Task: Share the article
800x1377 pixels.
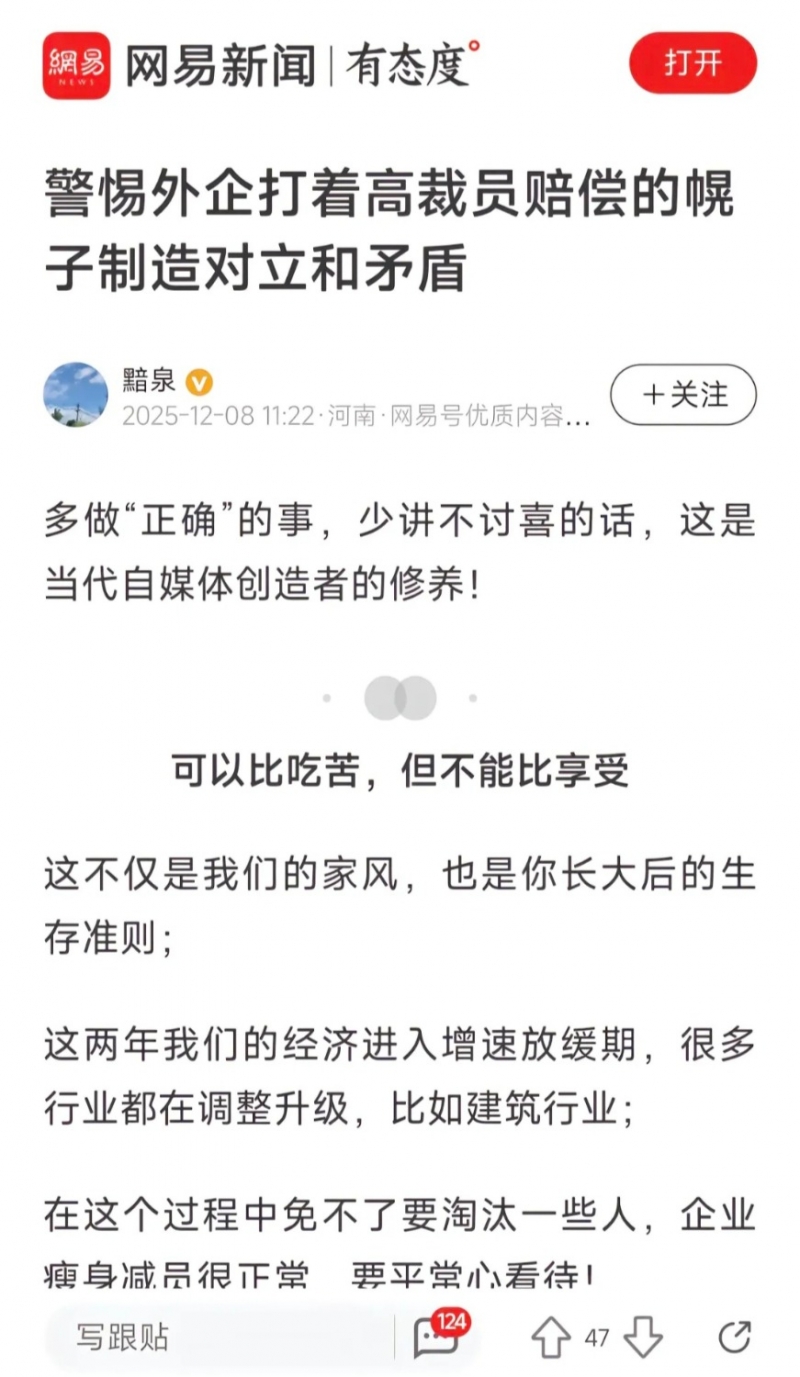Action: (735, 1337)
